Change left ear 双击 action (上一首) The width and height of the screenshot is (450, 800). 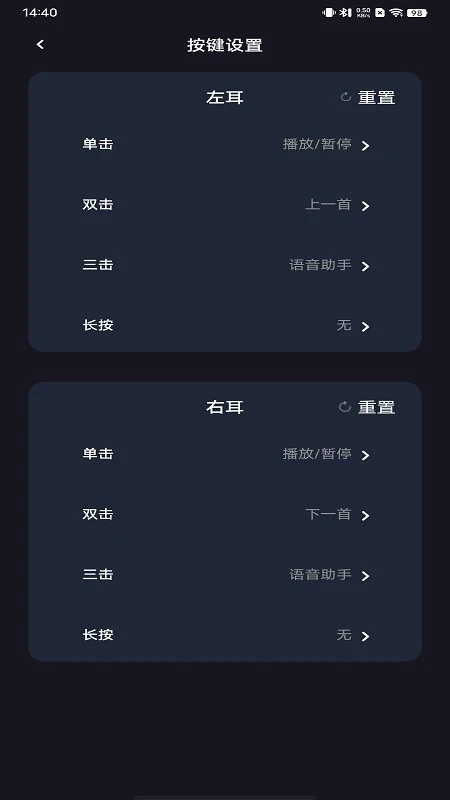(225, 205)
